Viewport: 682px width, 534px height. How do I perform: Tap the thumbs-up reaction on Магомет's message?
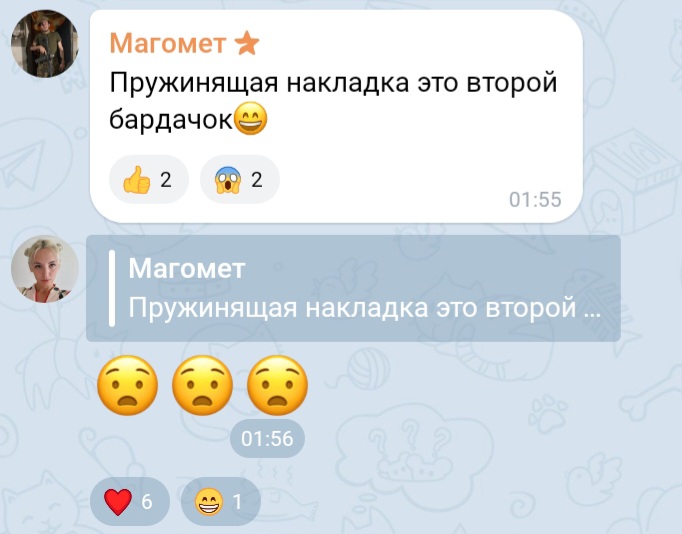pos(147,180)
